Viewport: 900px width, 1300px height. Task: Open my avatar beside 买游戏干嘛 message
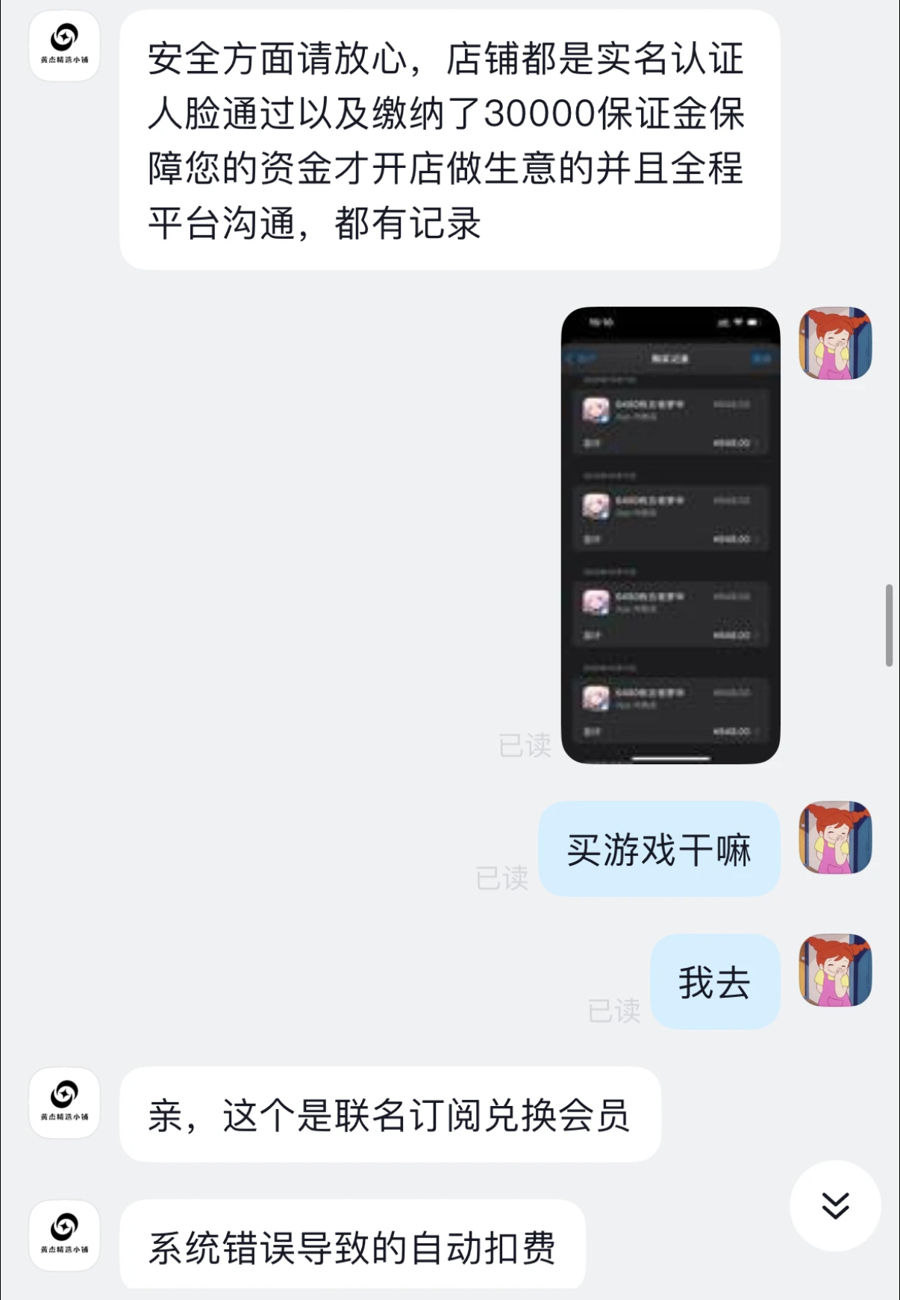(x=835, y=837)
